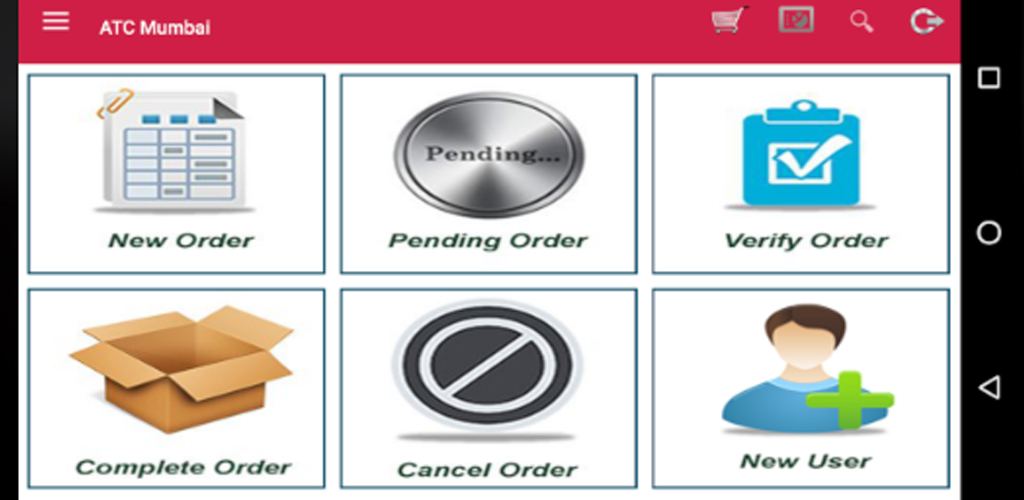Go back with the system back button
1024x500 pixels.
(989, 387)
